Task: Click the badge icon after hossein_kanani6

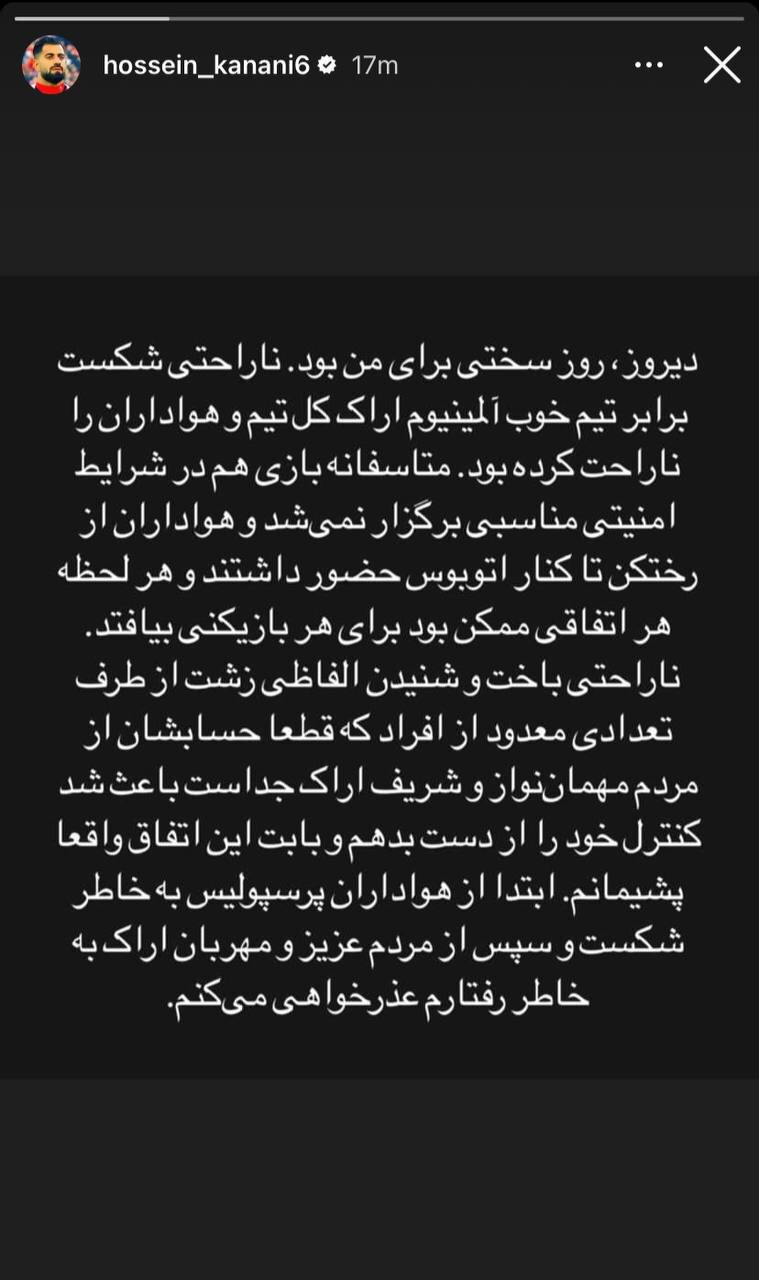Action: click(325, 65)
